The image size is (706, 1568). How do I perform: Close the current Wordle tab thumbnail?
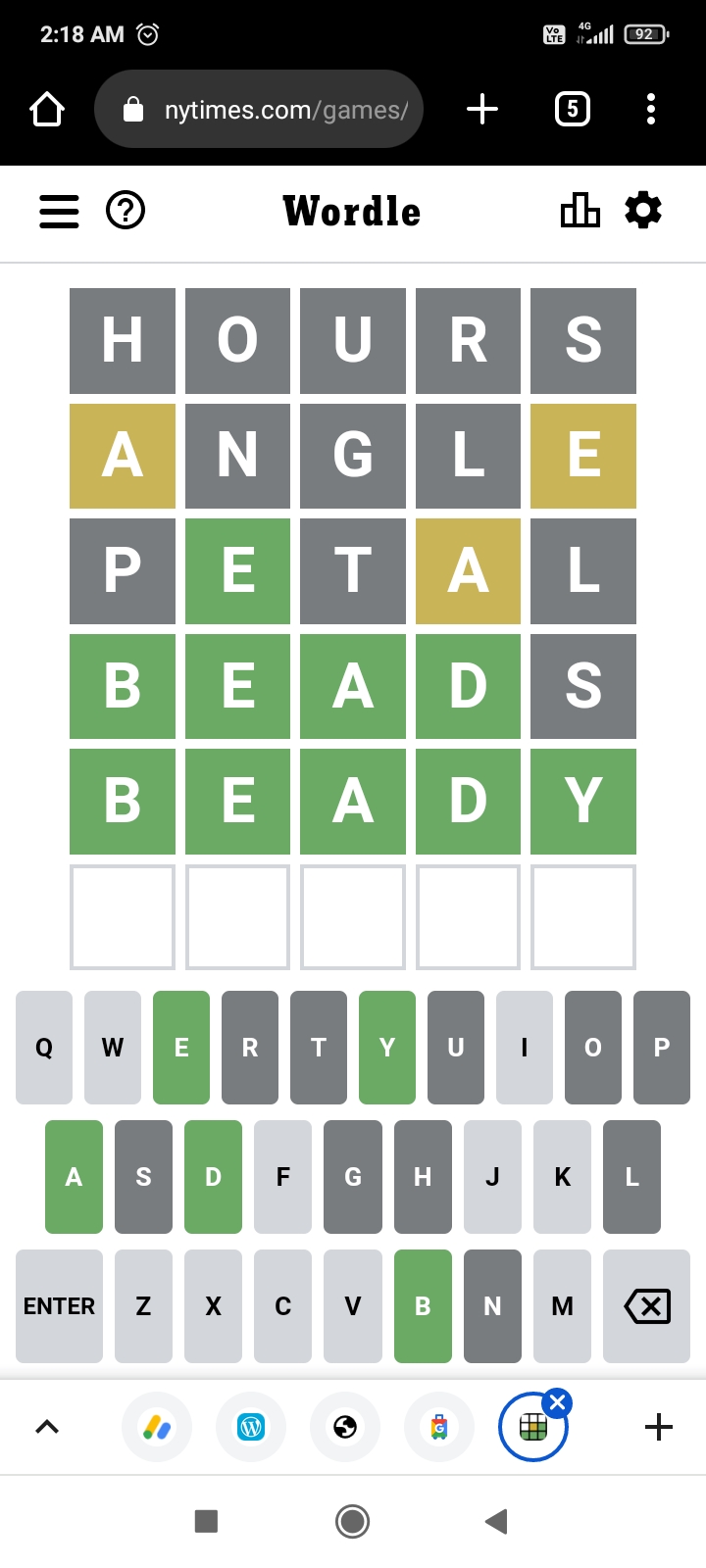pos(557,1403)
